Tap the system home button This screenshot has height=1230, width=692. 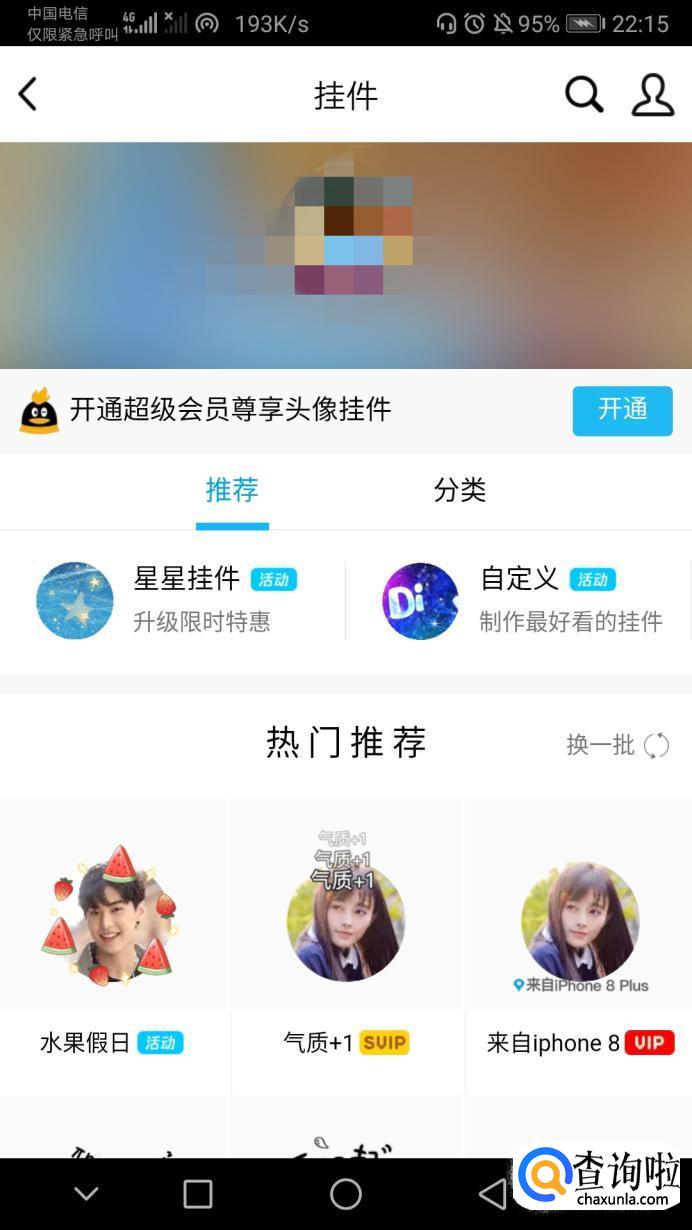(x=346, y=1193)
